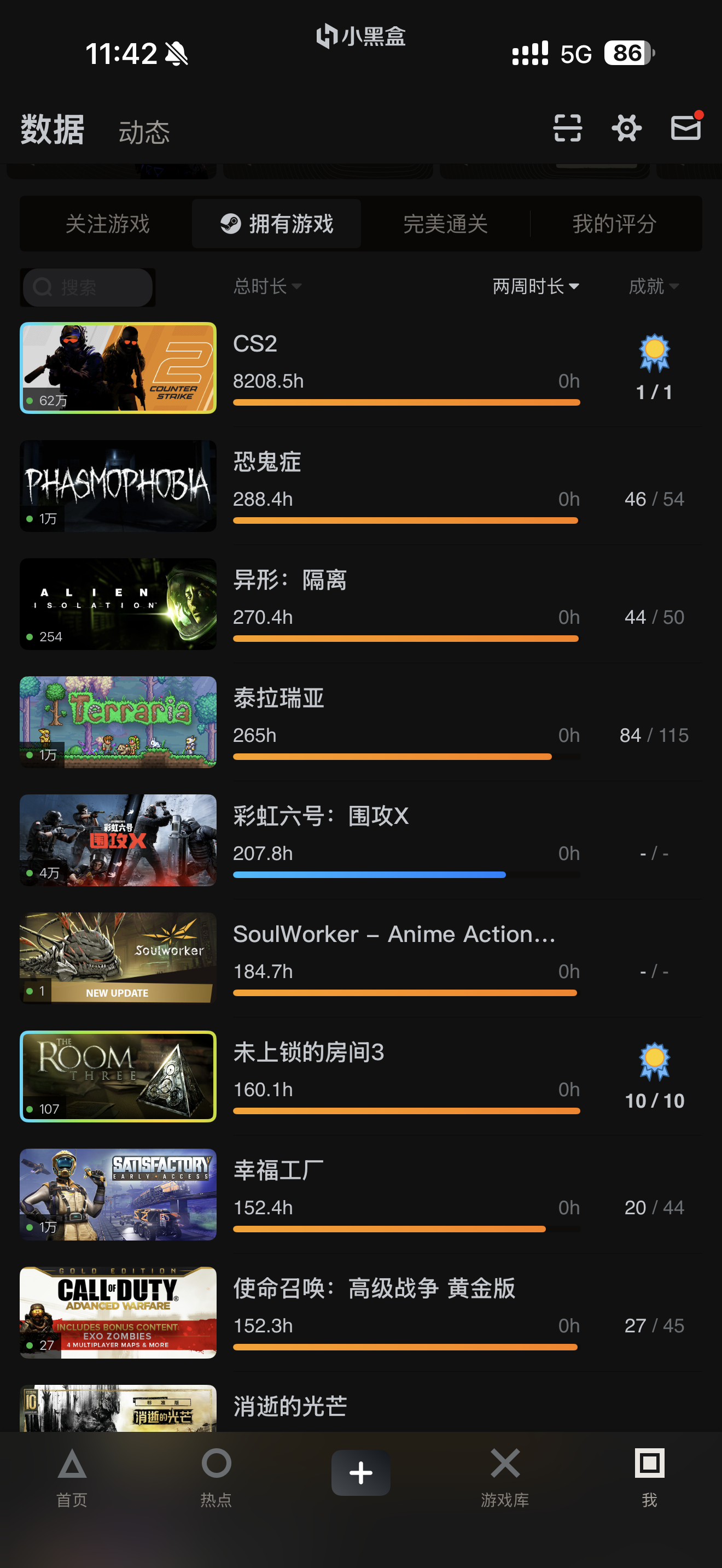722x1568 pixels.
Task: Open the messages inbox icon
Action: pyautogui.click(x=685, y=127)
